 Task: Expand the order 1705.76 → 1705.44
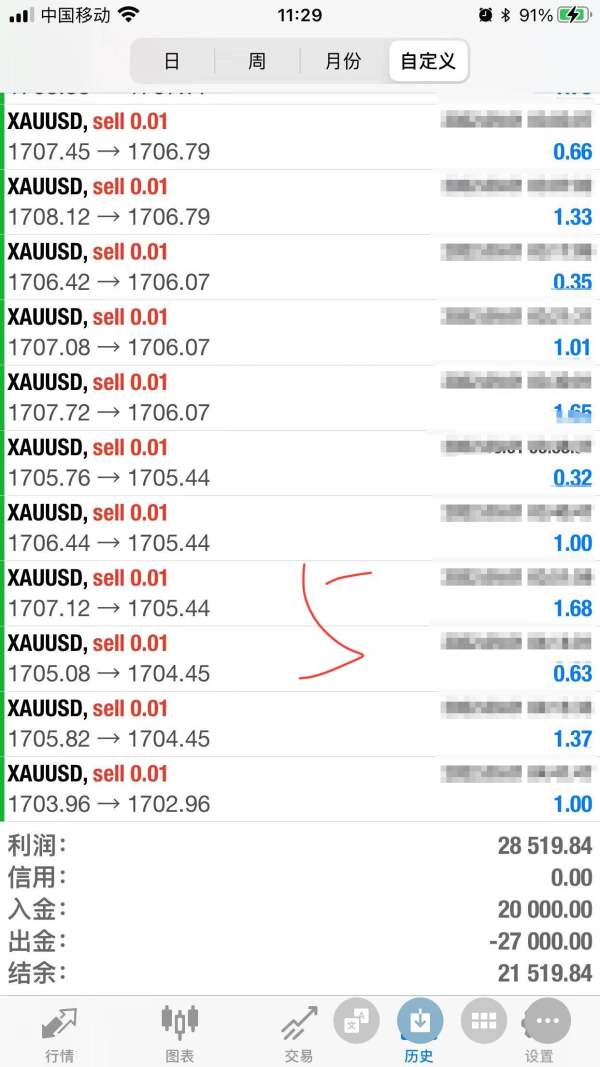tap(300, 463)
